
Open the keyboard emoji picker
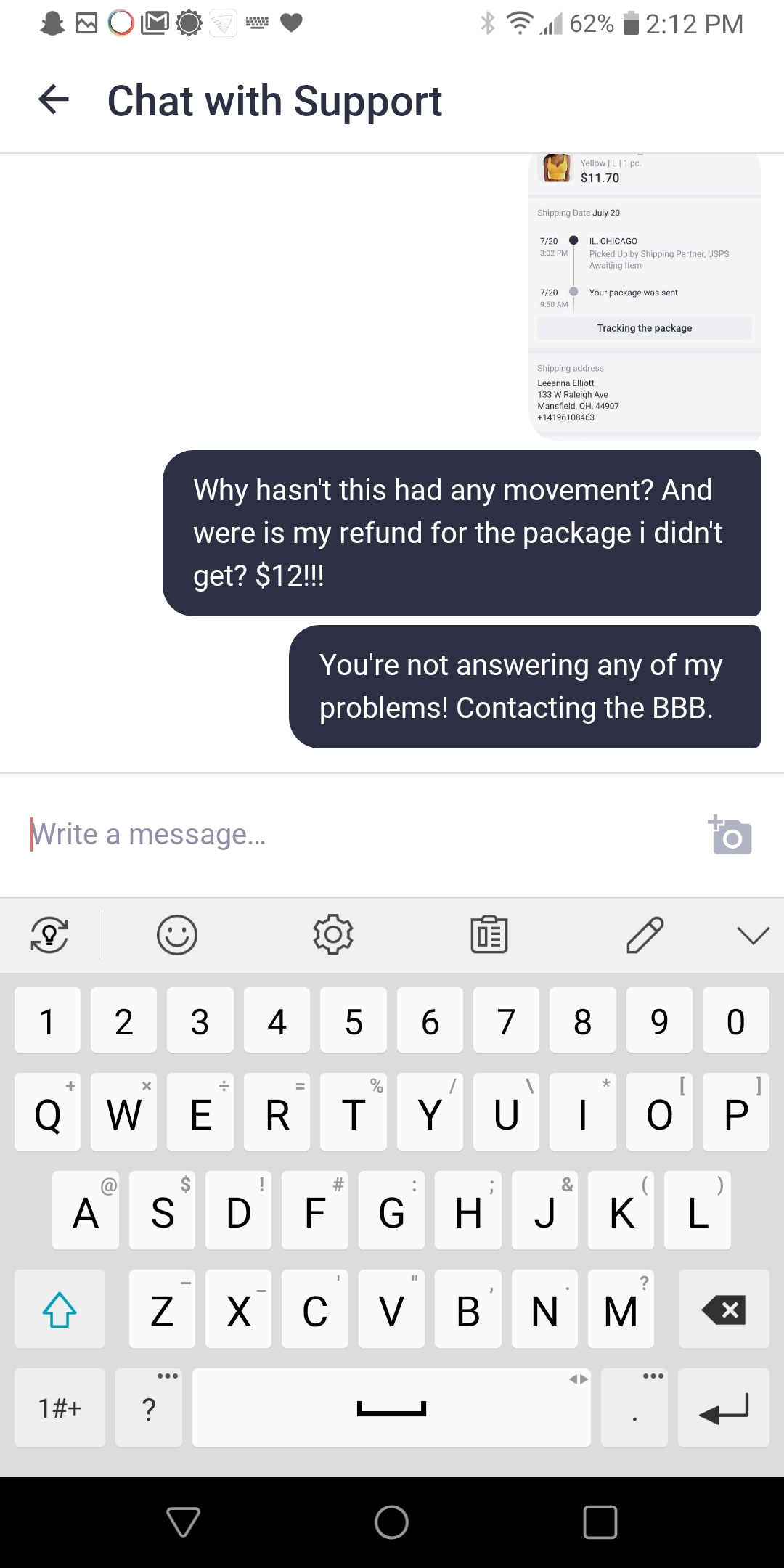(x=177, y=934)
